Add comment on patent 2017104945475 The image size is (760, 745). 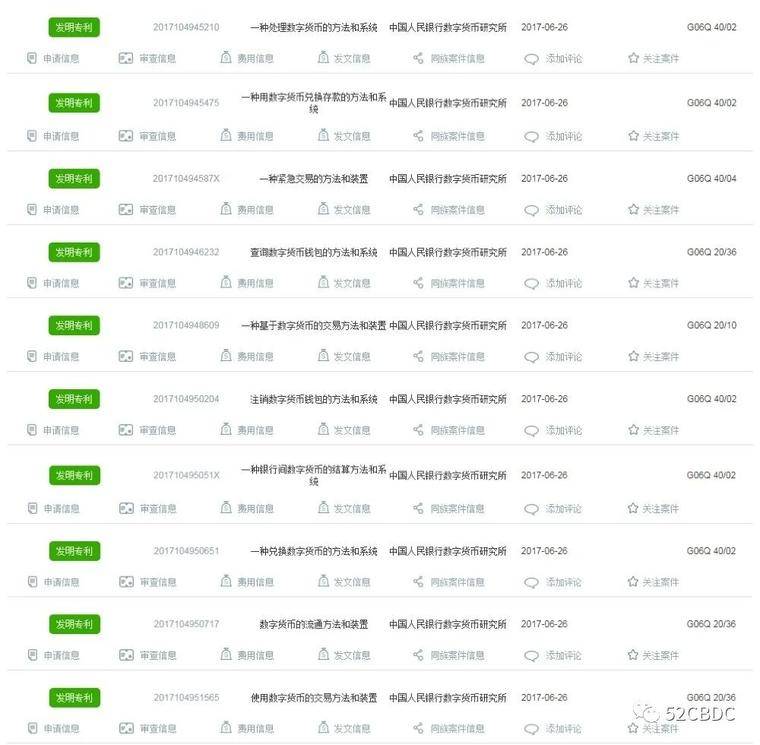pyautogui.click(x=554, y=136)
